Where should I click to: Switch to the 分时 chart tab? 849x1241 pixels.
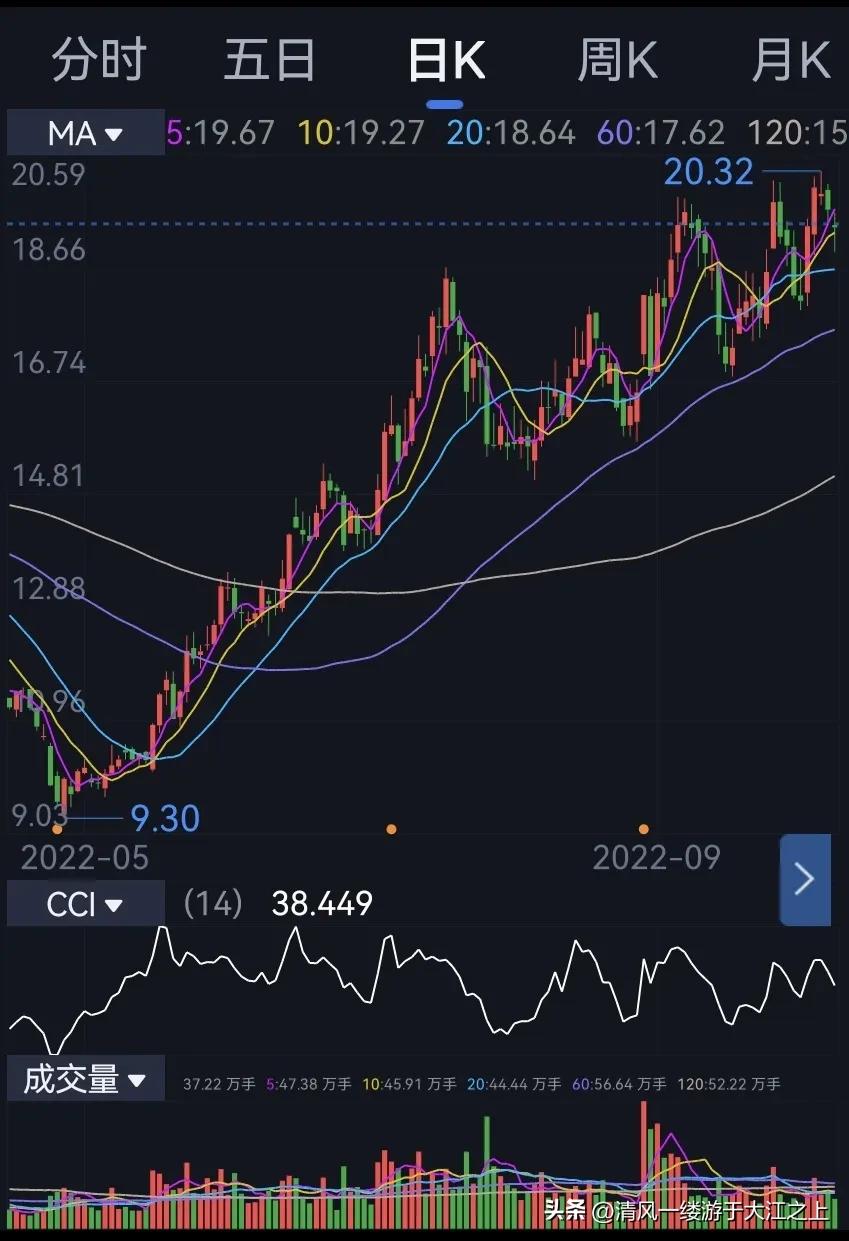point(98,60)
